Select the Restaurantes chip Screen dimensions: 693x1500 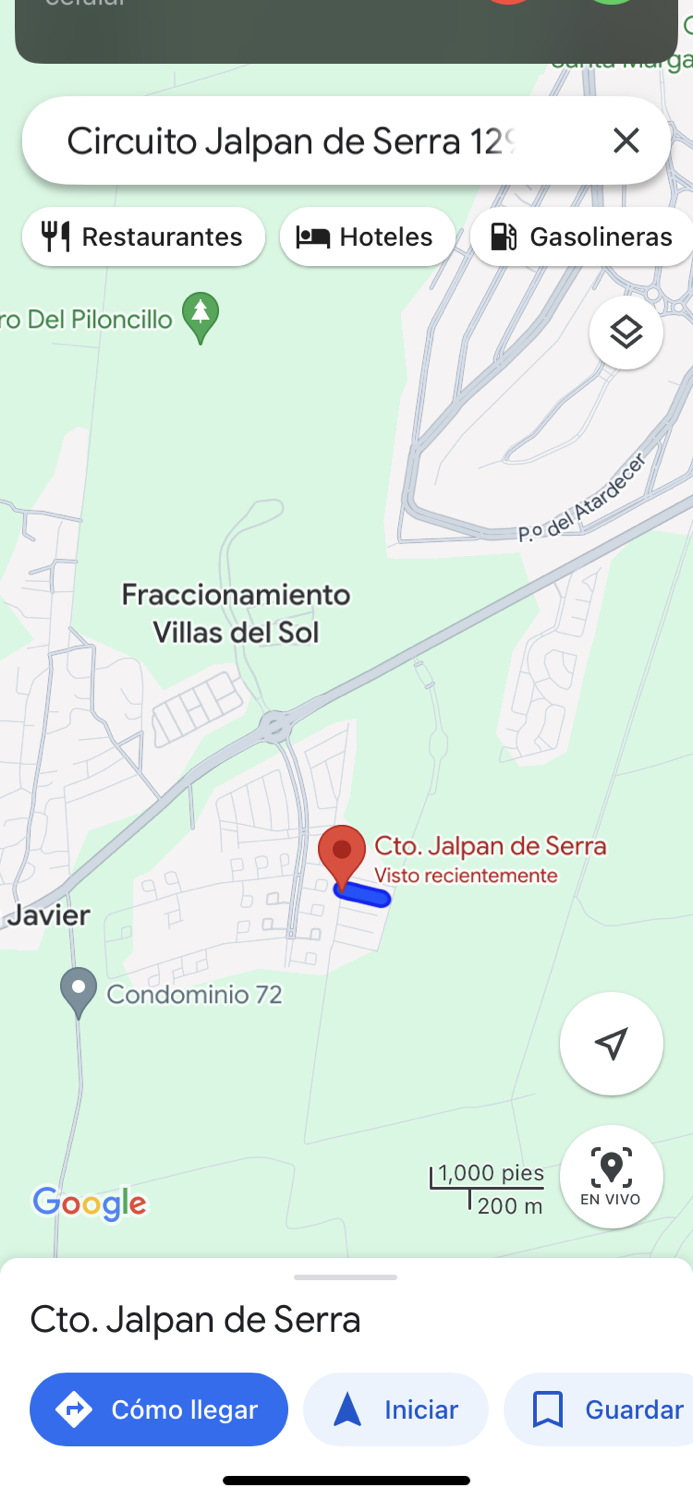[143, 237]
